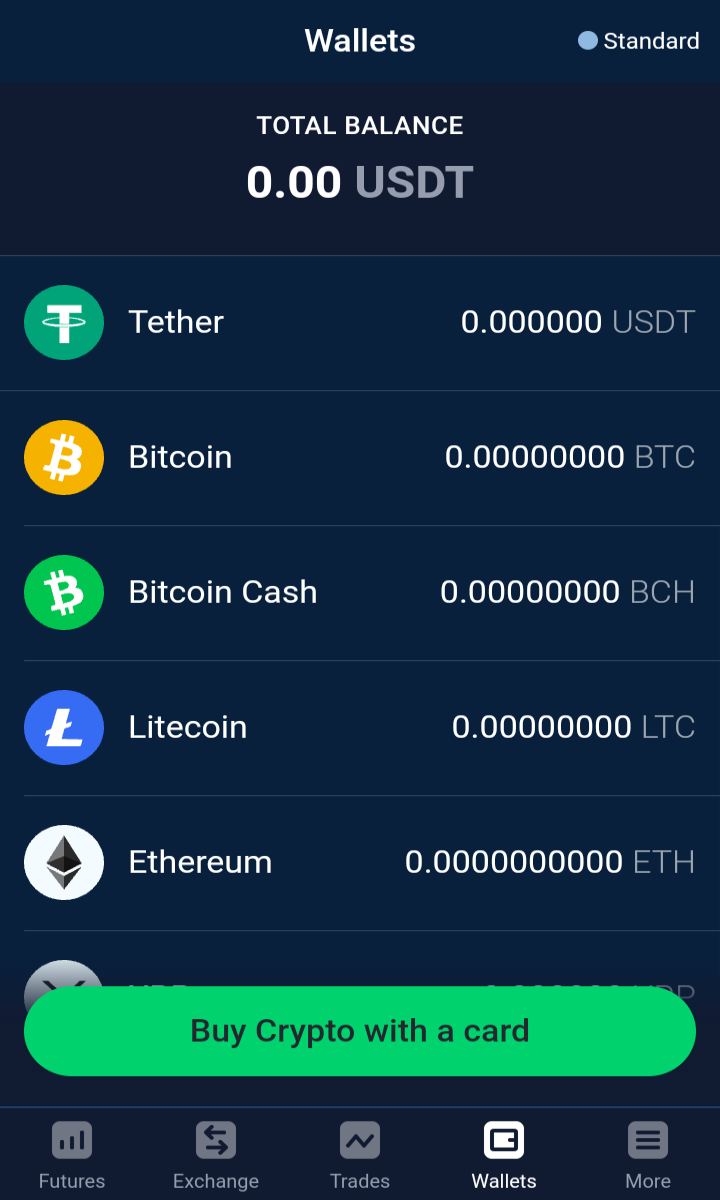Tap Buy Crypto with a card
This screenshot has height=1200, width=720.
tap(360, 1031)
